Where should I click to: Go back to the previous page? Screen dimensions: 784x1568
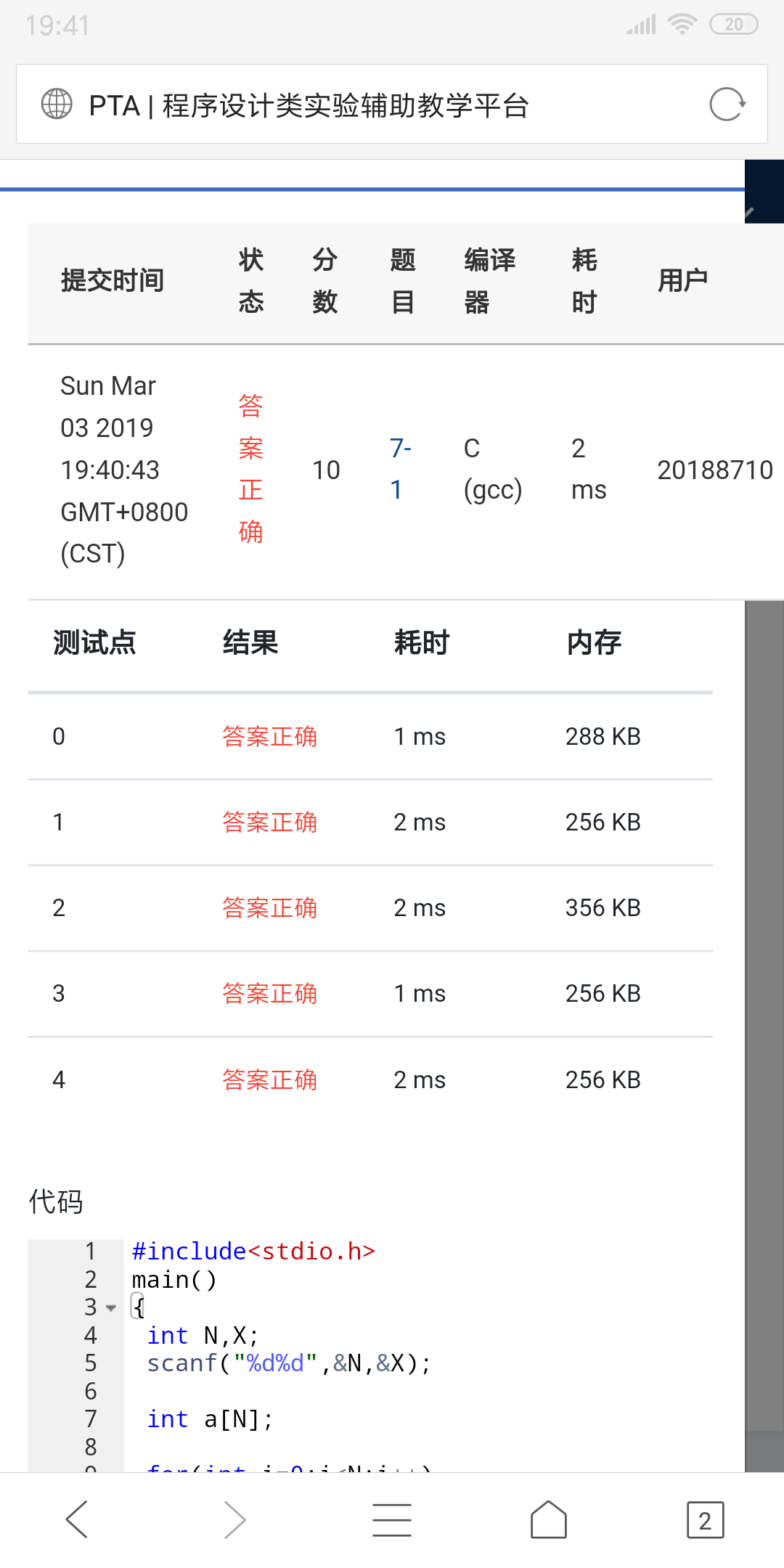77,1519
